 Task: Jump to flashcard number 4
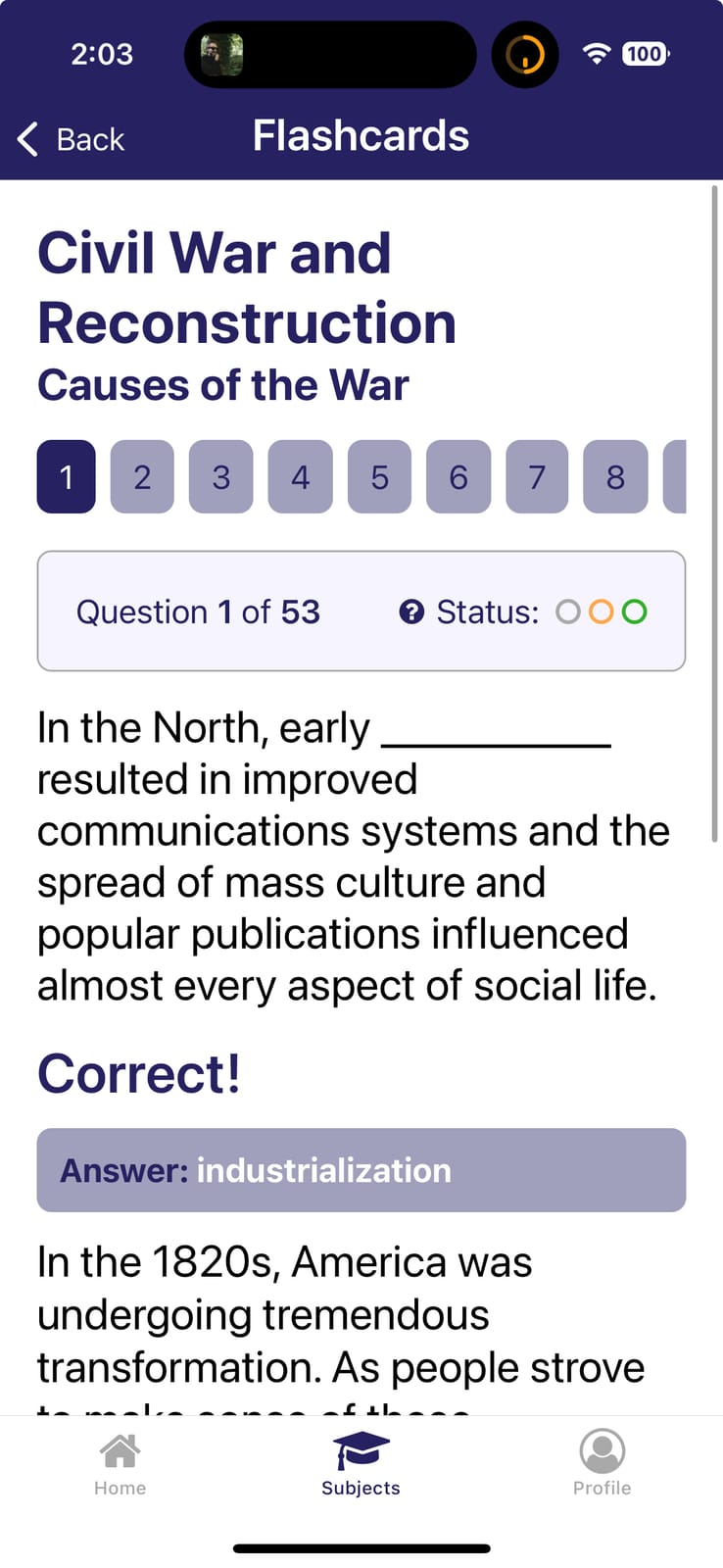click(x=301, y=477)
